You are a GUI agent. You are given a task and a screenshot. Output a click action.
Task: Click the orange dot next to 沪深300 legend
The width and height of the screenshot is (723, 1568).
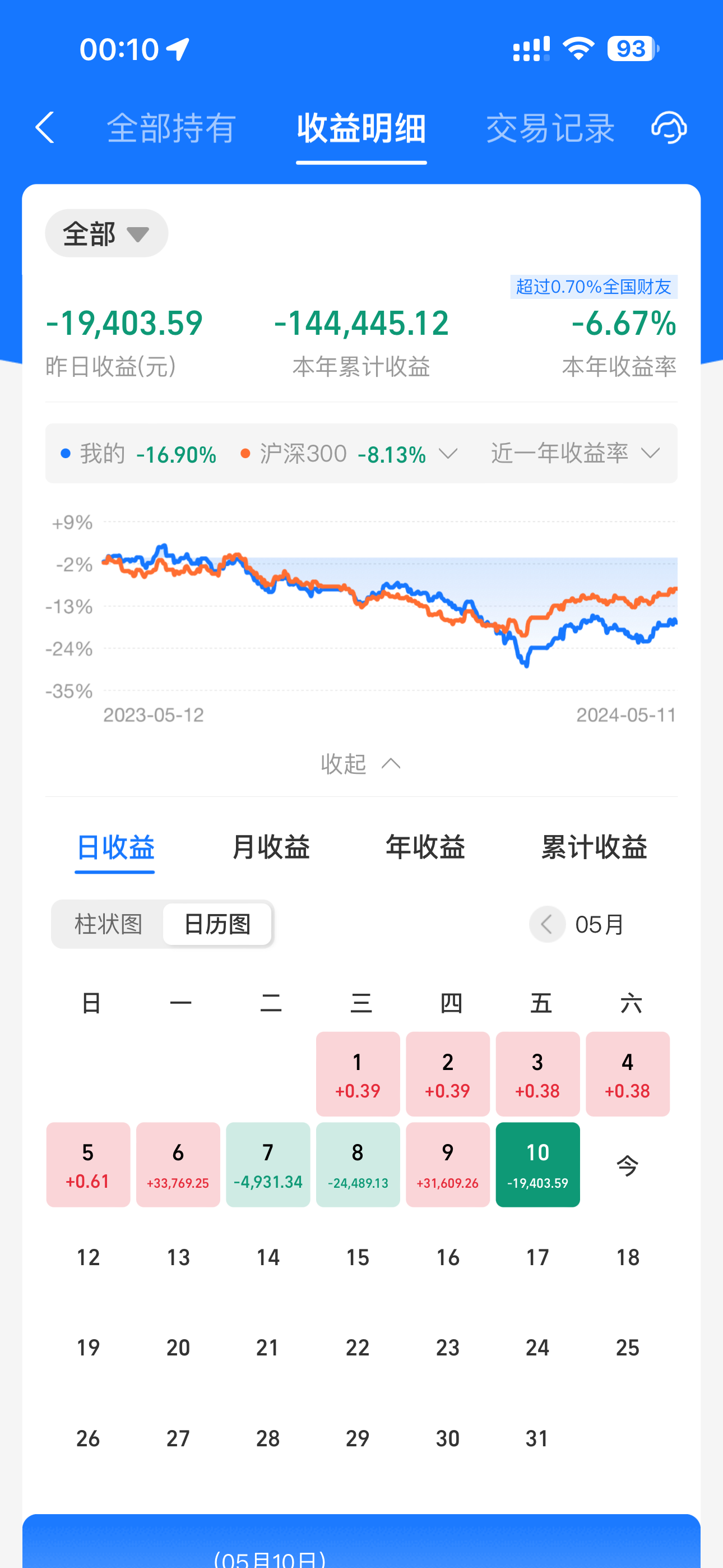[x=247, y=453]
